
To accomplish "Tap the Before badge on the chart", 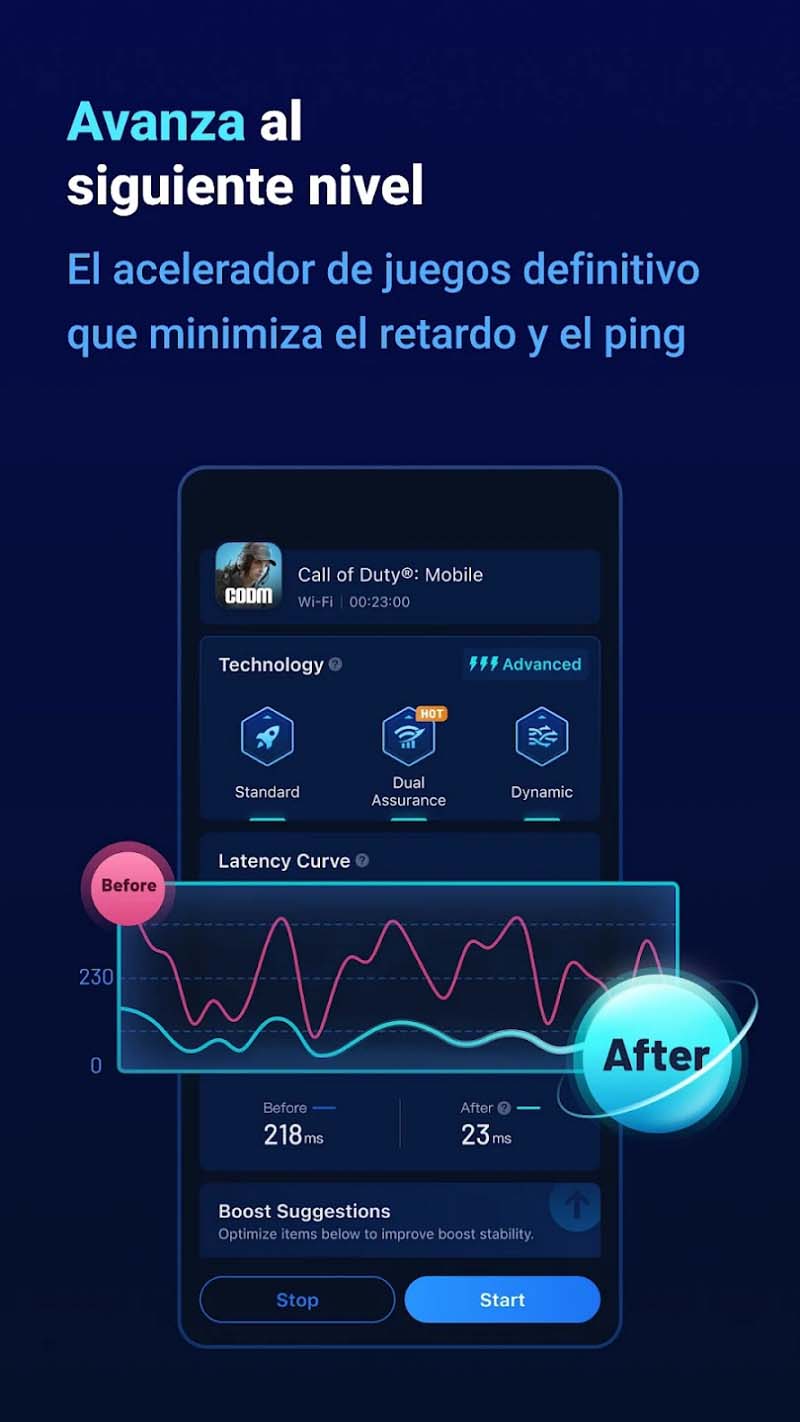I will [x=126, y=884].
